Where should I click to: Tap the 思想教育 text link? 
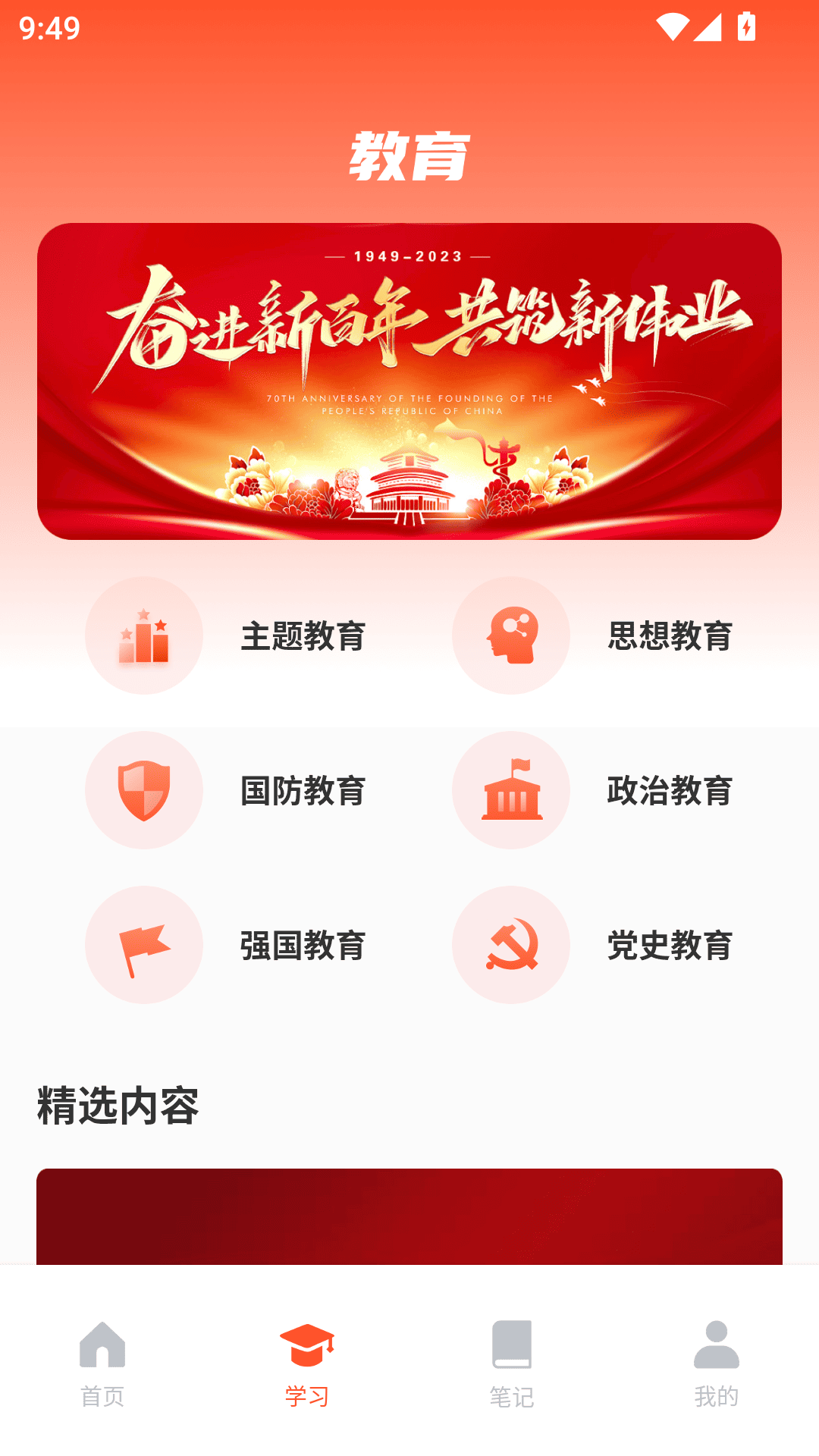pos(669,637)
